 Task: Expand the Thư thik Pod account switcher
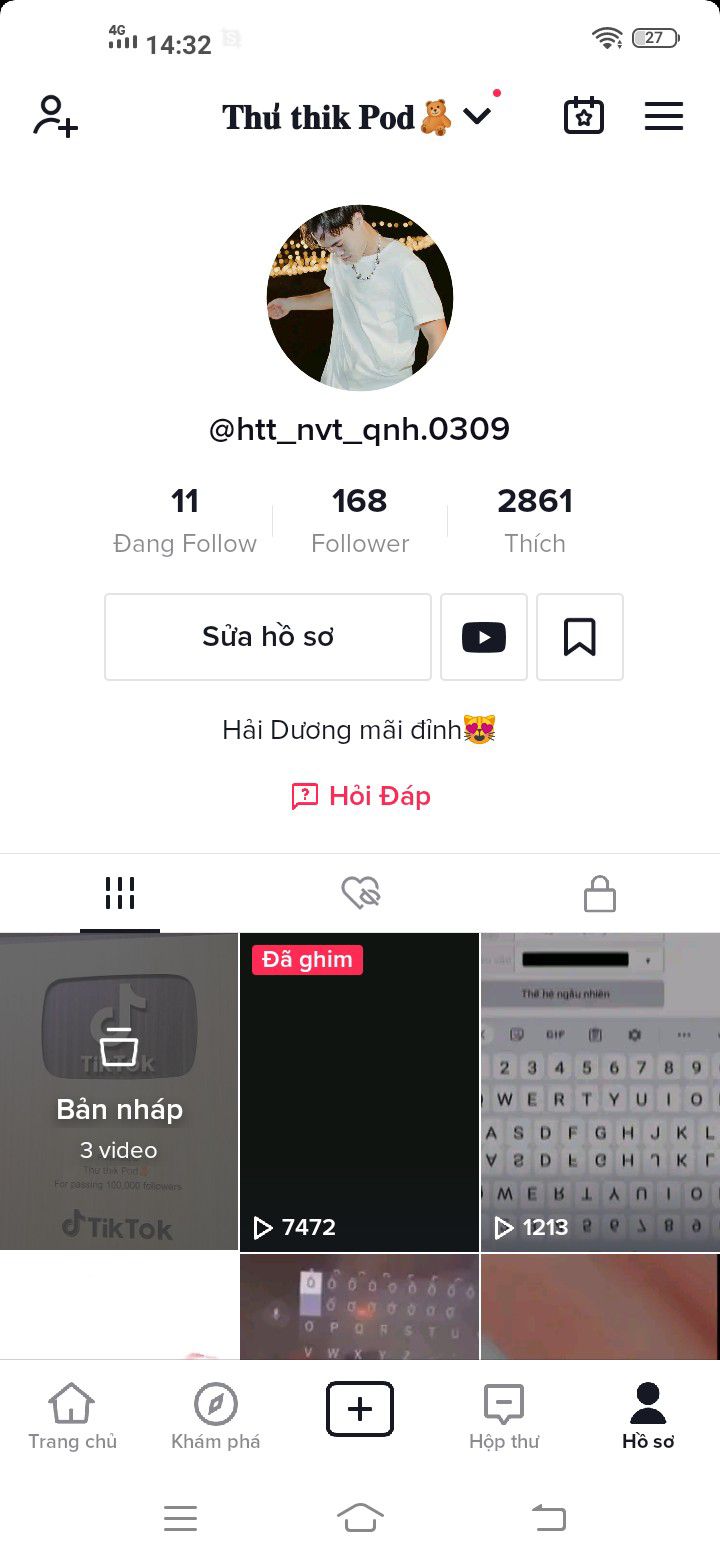click(x=477, y=117)
